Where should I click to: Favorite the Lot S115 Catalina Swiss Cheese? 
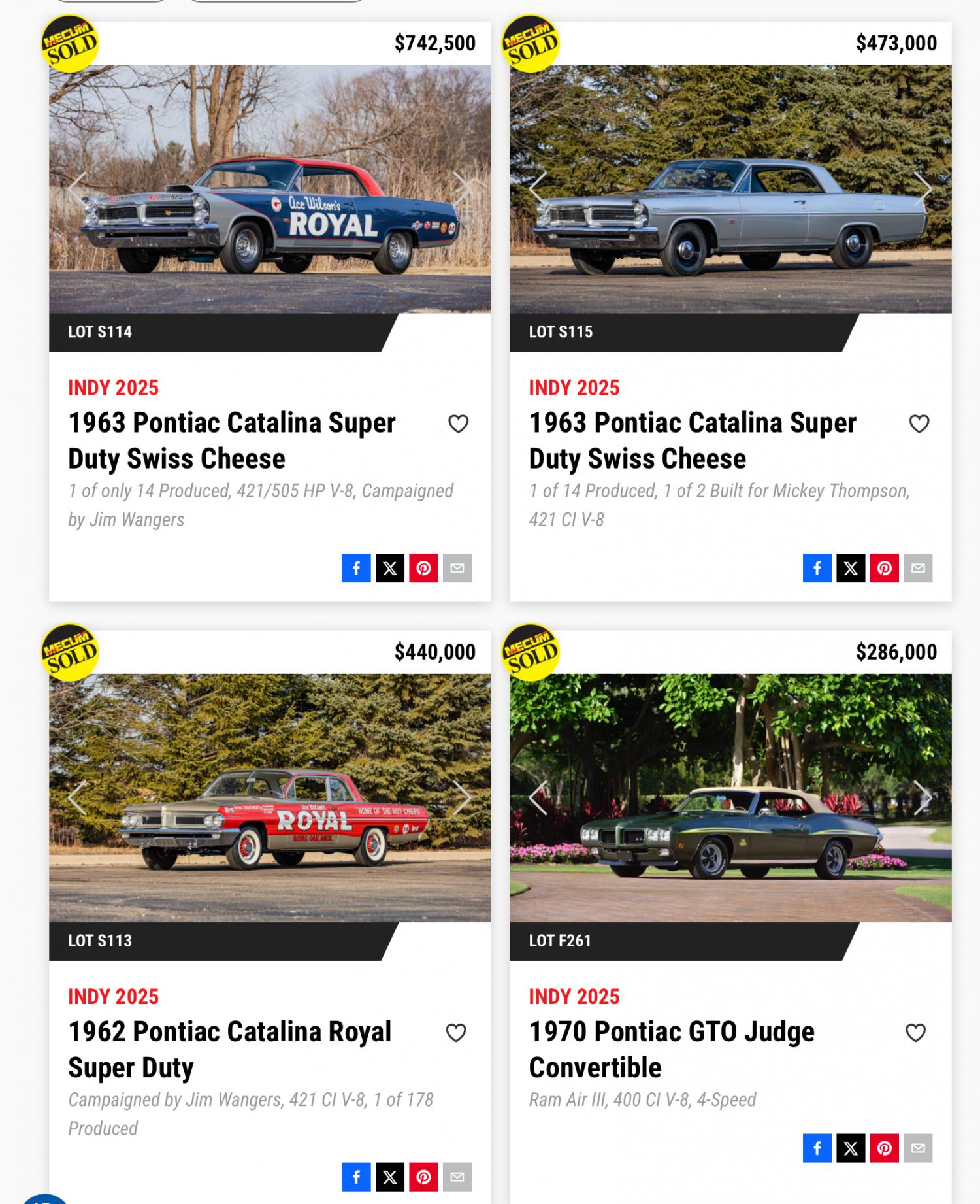pos(919,424)
